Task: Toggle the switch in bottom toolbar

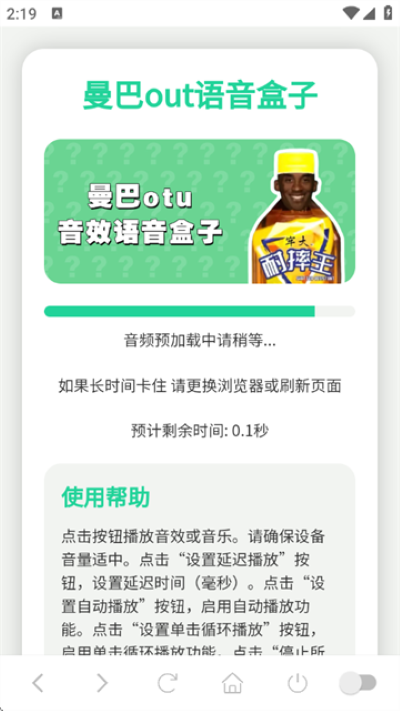Action: [x=358, y=683]
